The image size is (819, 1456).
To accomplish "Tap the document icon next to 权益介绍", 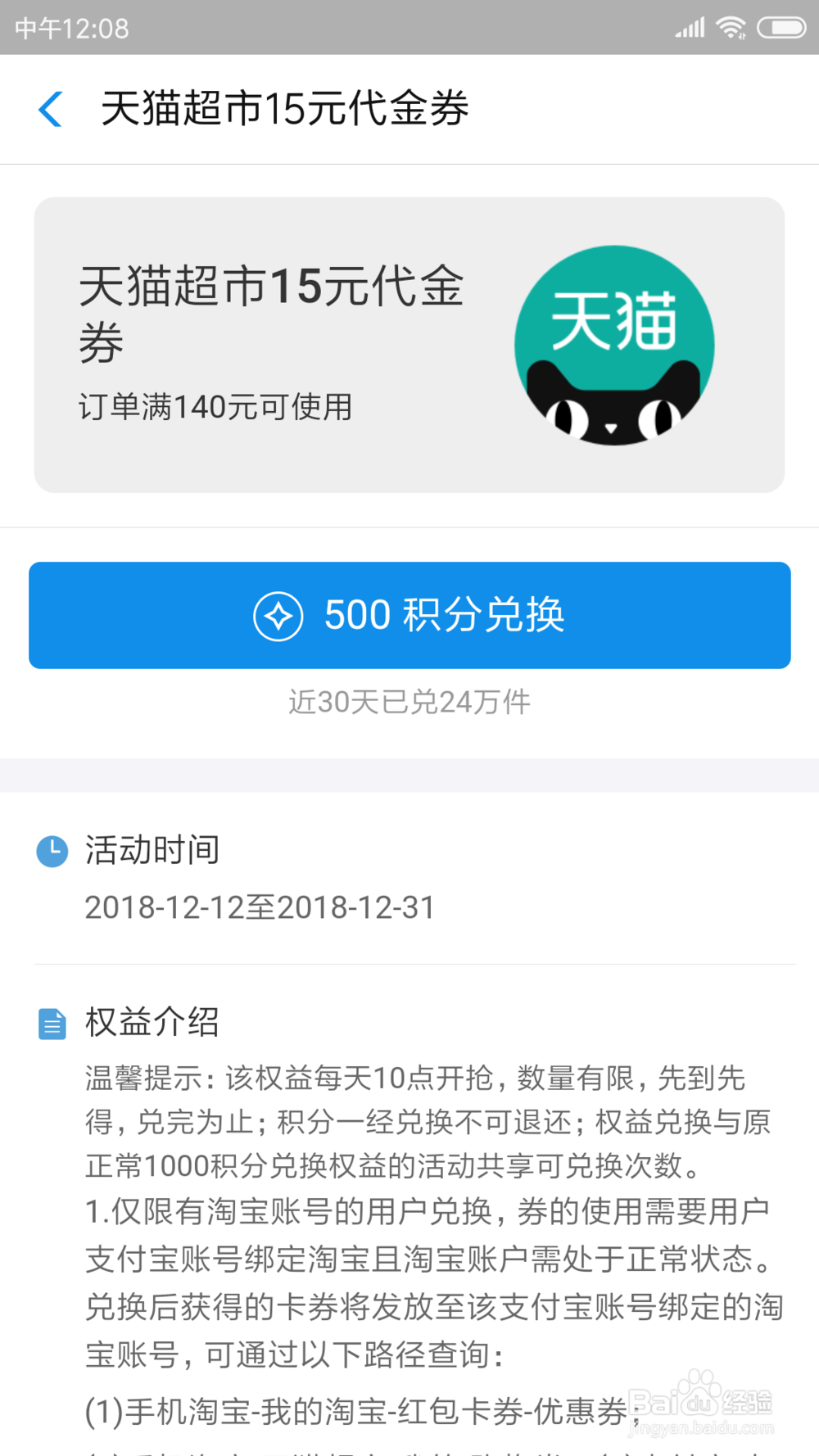I will click(52, 1023).
